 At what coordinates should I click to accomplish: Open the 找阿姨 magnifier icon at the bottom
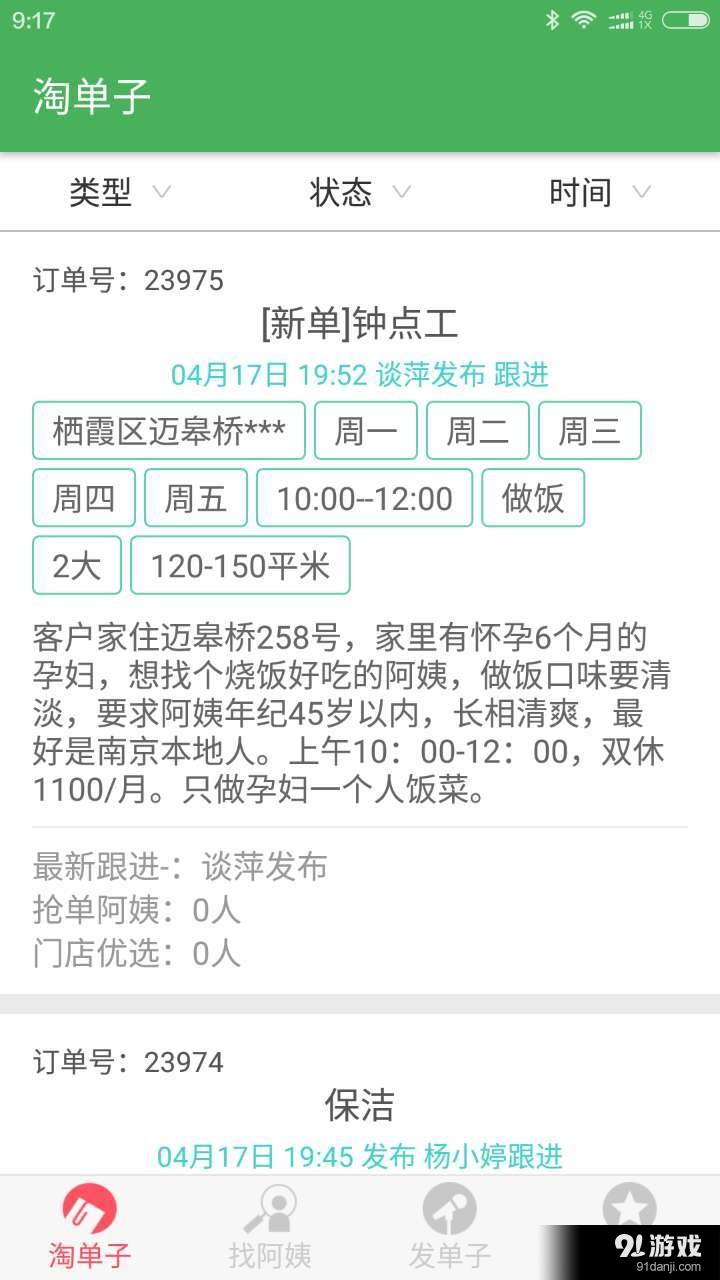pyautogui.click(x=270, y=1210)
